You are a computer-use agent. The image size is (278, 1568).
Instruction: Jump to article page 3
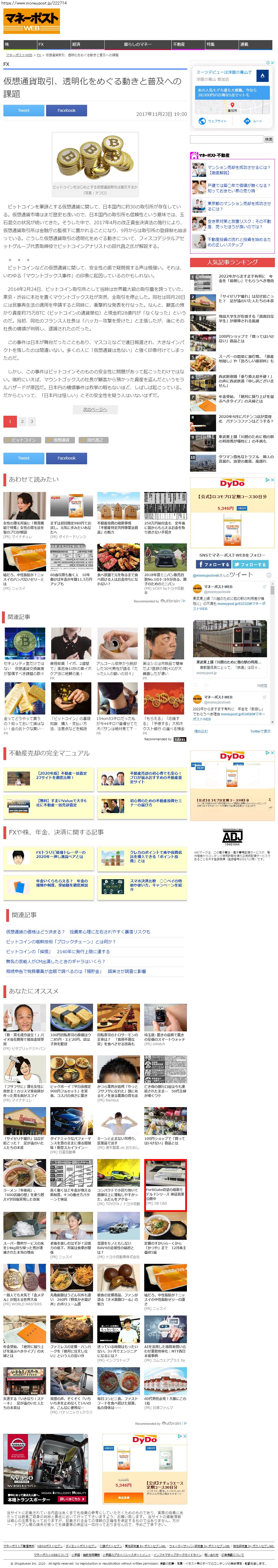tap(32, 421)
